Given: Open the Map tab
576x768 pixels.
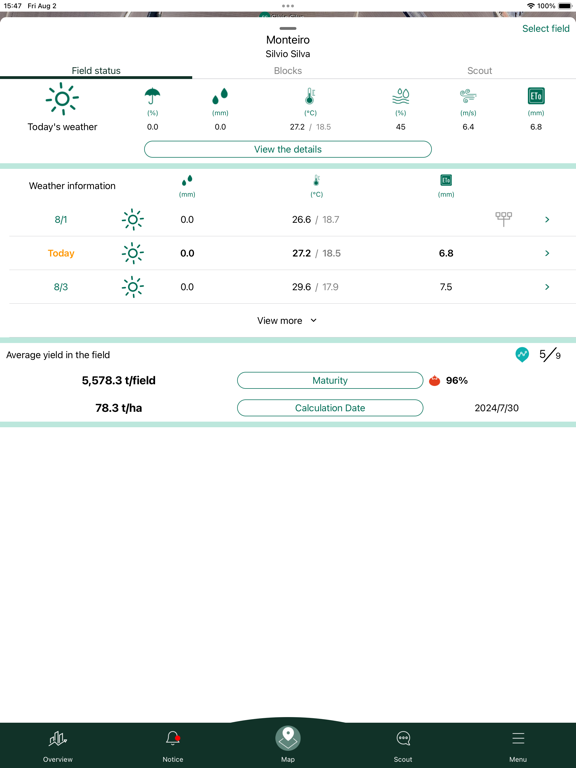Looking at the screenshot, I should pos(288,744).
